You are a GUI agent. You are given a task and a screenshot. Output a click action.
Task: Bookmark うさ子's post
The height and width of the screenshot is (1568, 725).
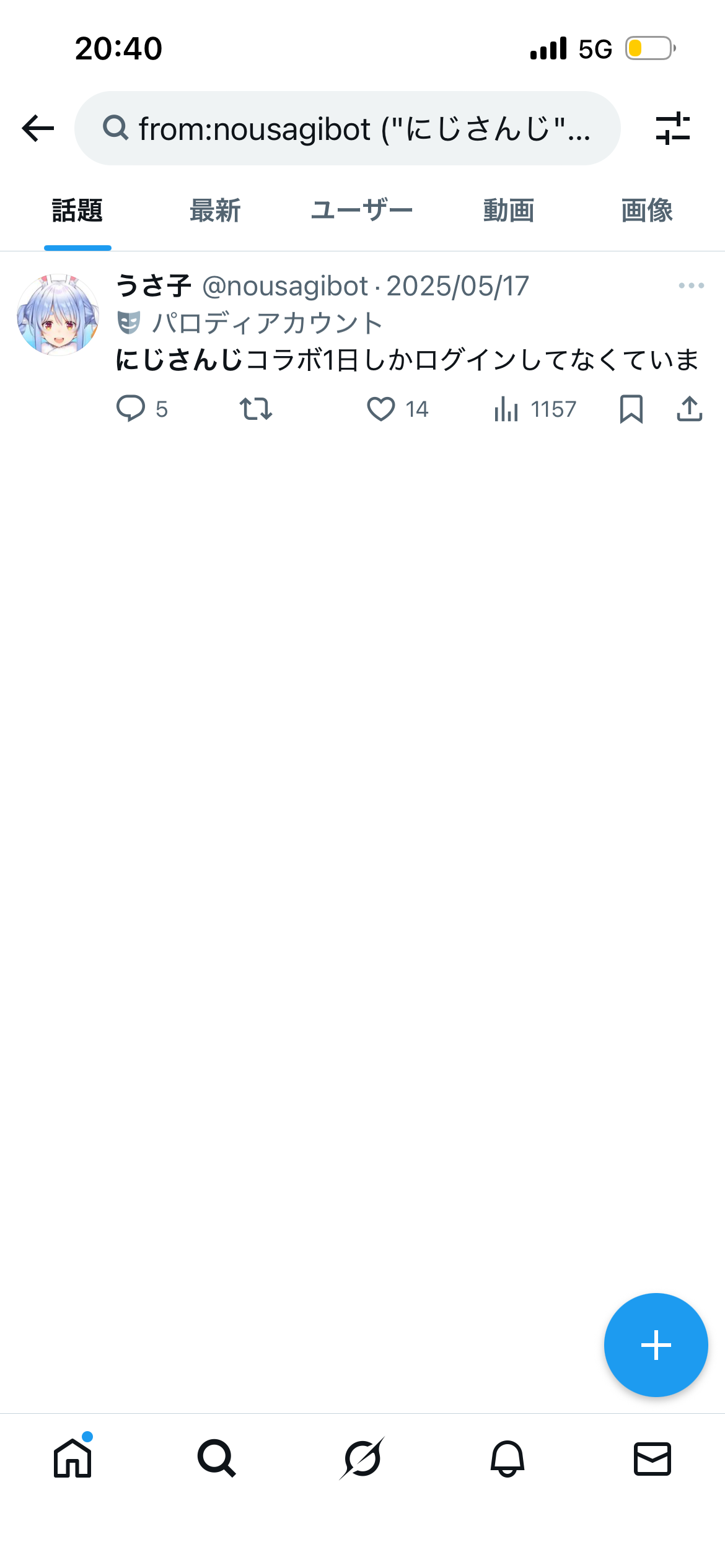click(631, 409)
